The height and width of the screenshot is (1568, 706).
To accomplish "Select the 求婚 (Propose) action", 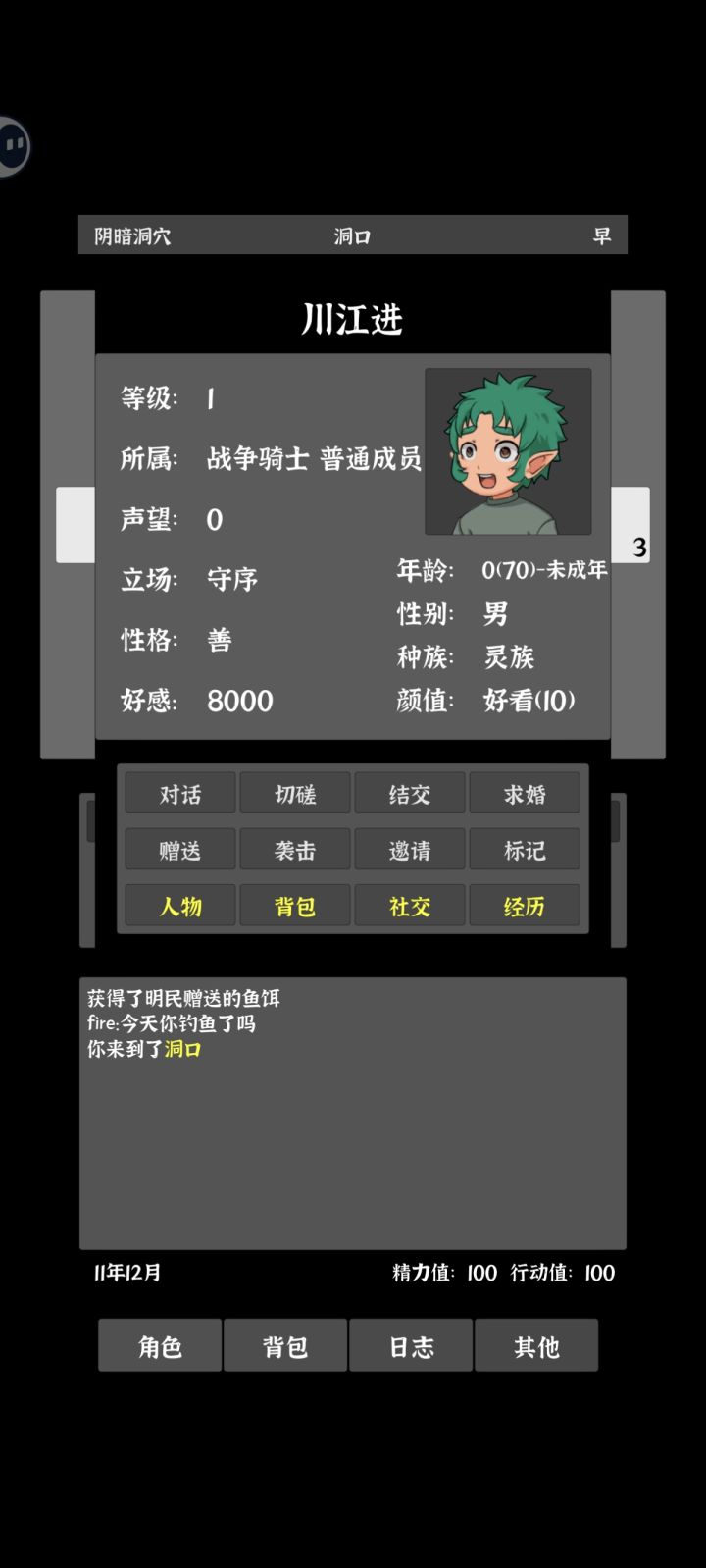I will pos(525,793).
